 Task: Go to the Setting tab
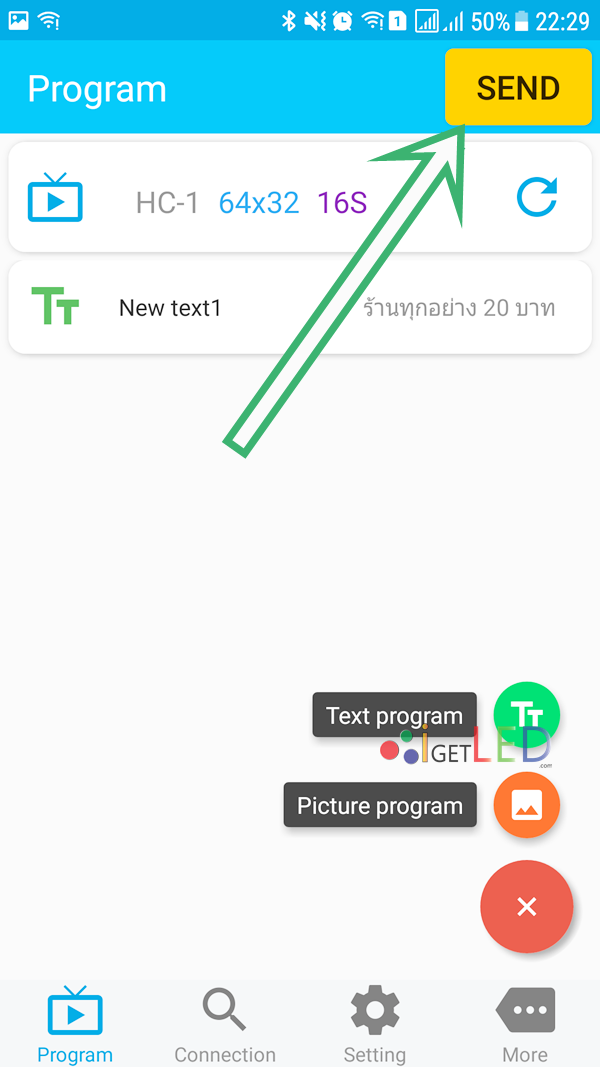375,1025
